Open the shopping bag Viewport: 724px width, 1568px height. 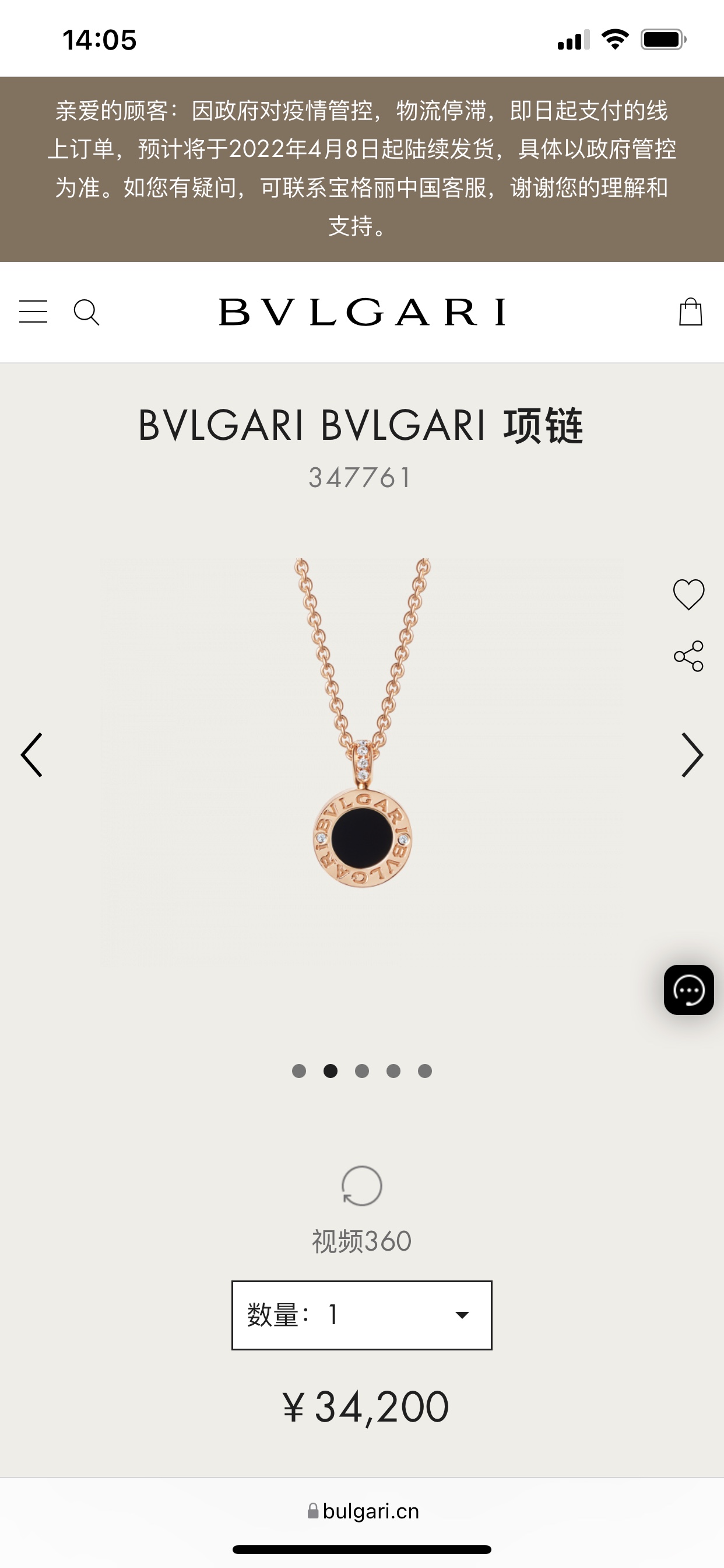tap(690, 311)
